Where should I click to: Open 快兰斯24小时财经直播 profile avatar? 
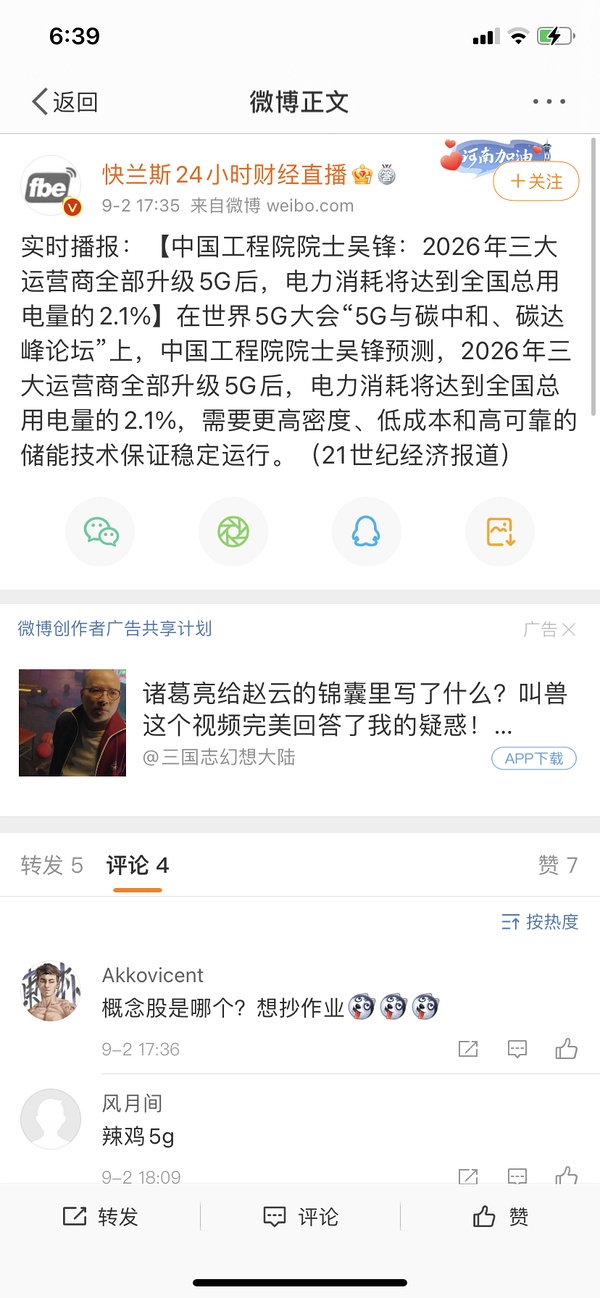[x=51, y=187]
